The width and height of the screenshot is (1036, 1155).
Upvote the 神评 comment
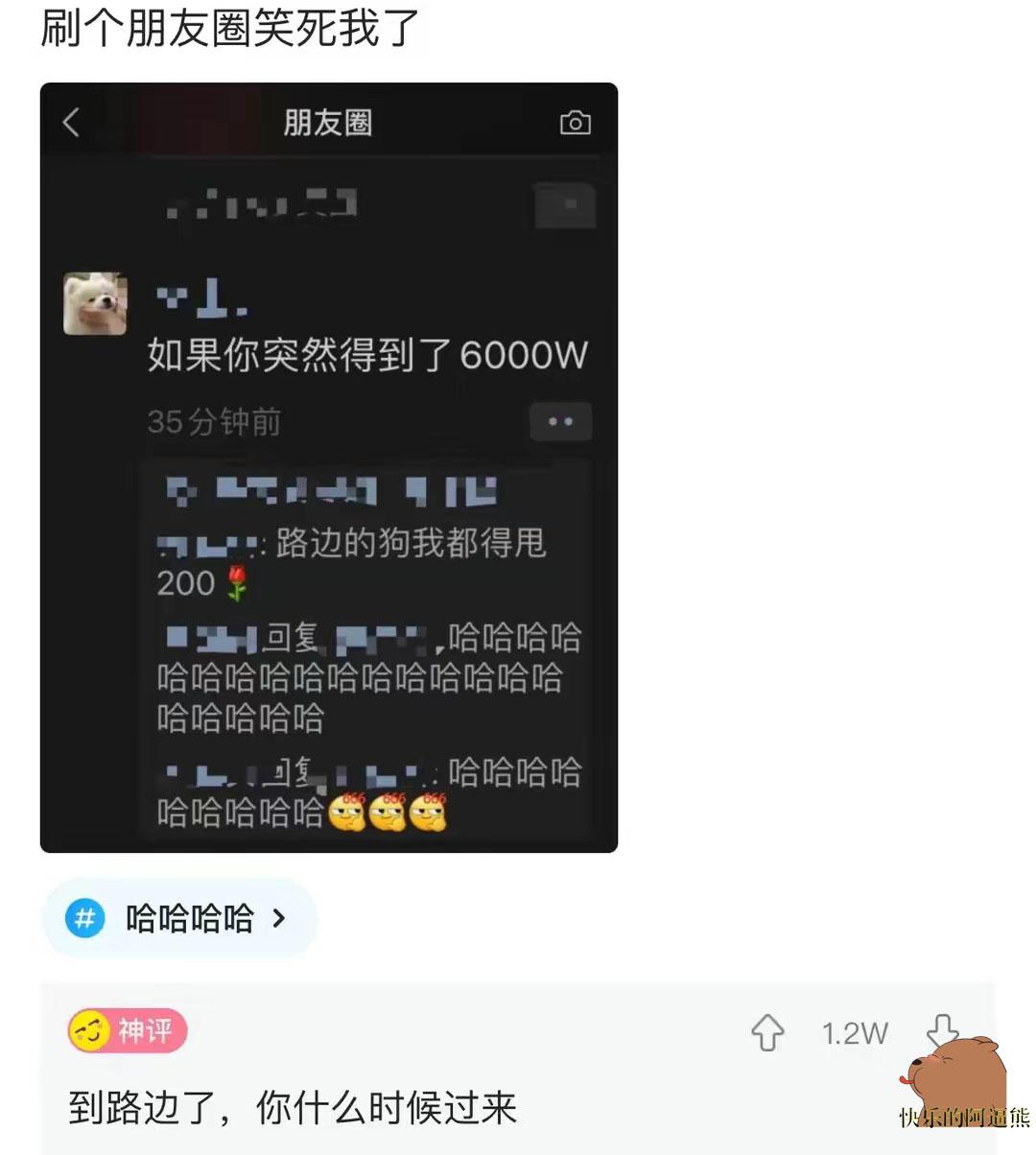pos(767,1032)
